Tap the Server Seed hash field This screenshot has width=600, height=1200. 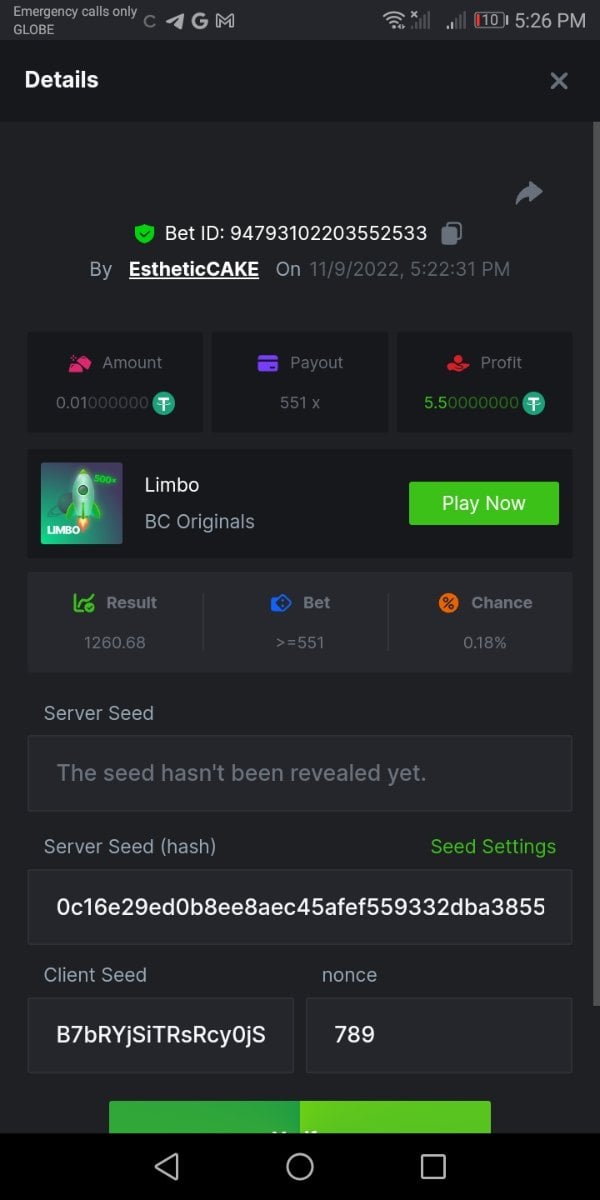[300, 907]
